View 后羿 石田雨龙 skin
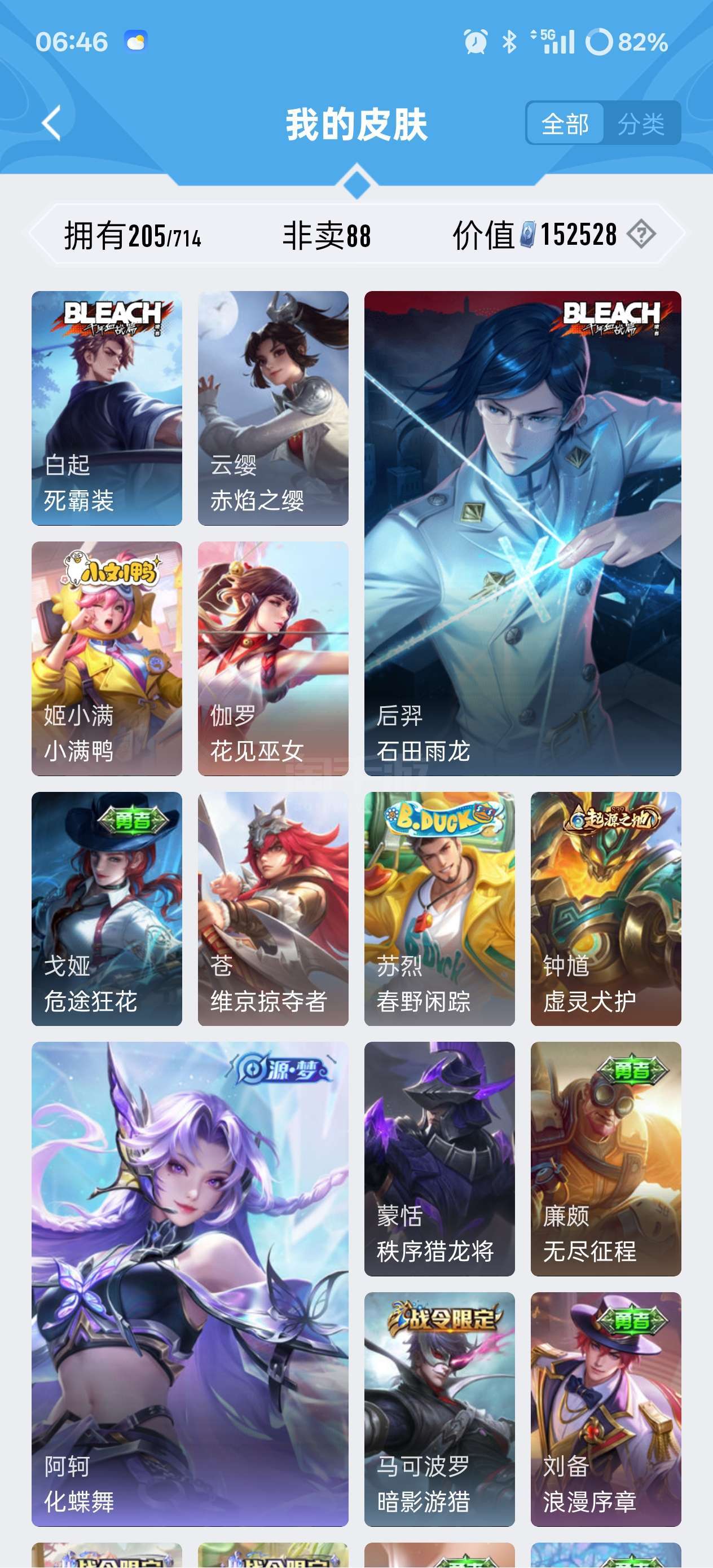This screenshot has width=713, height=1568. tap(522, 533)
